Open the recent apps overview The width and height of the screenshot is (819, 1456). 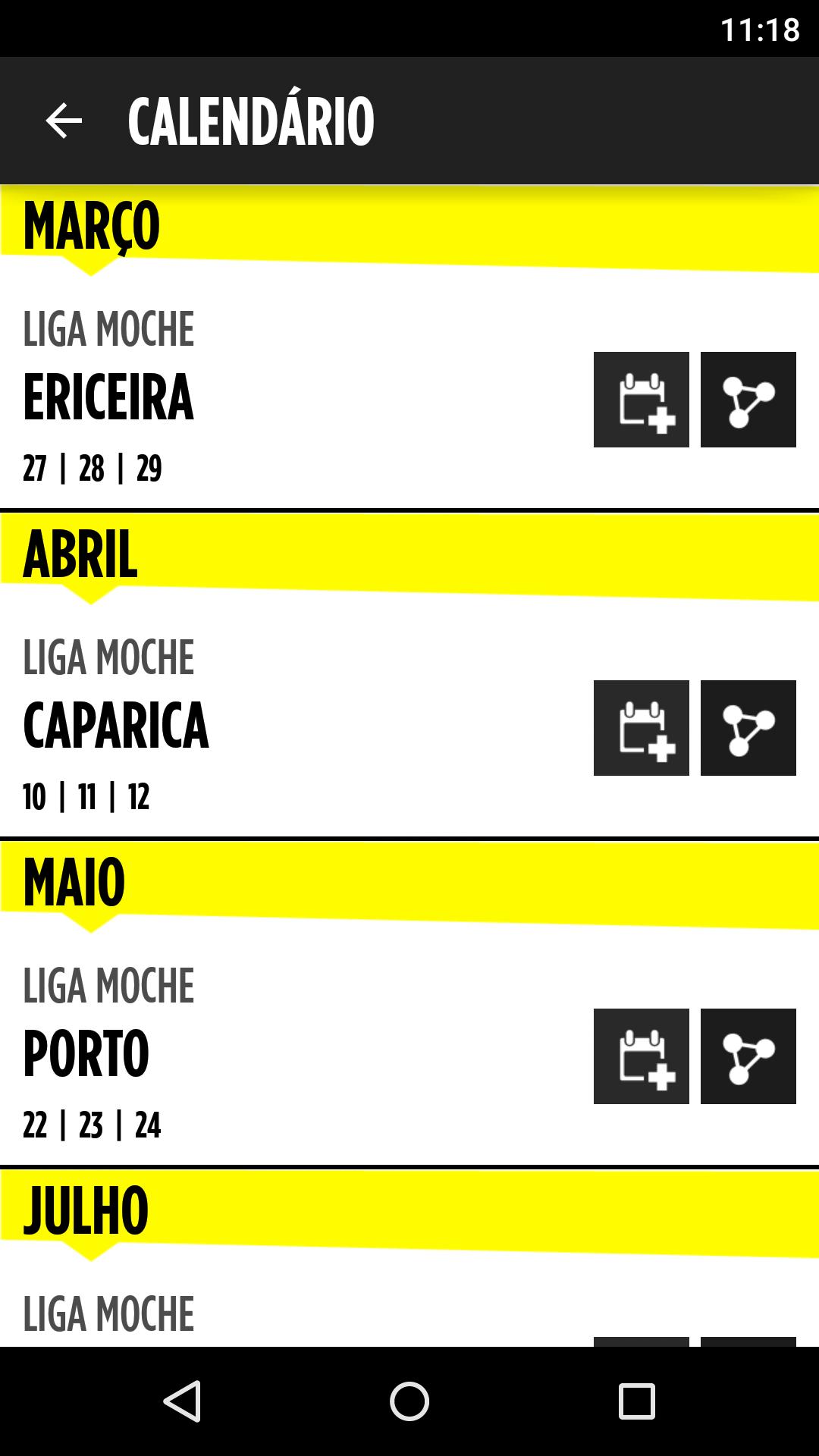tap(636, 1401)
